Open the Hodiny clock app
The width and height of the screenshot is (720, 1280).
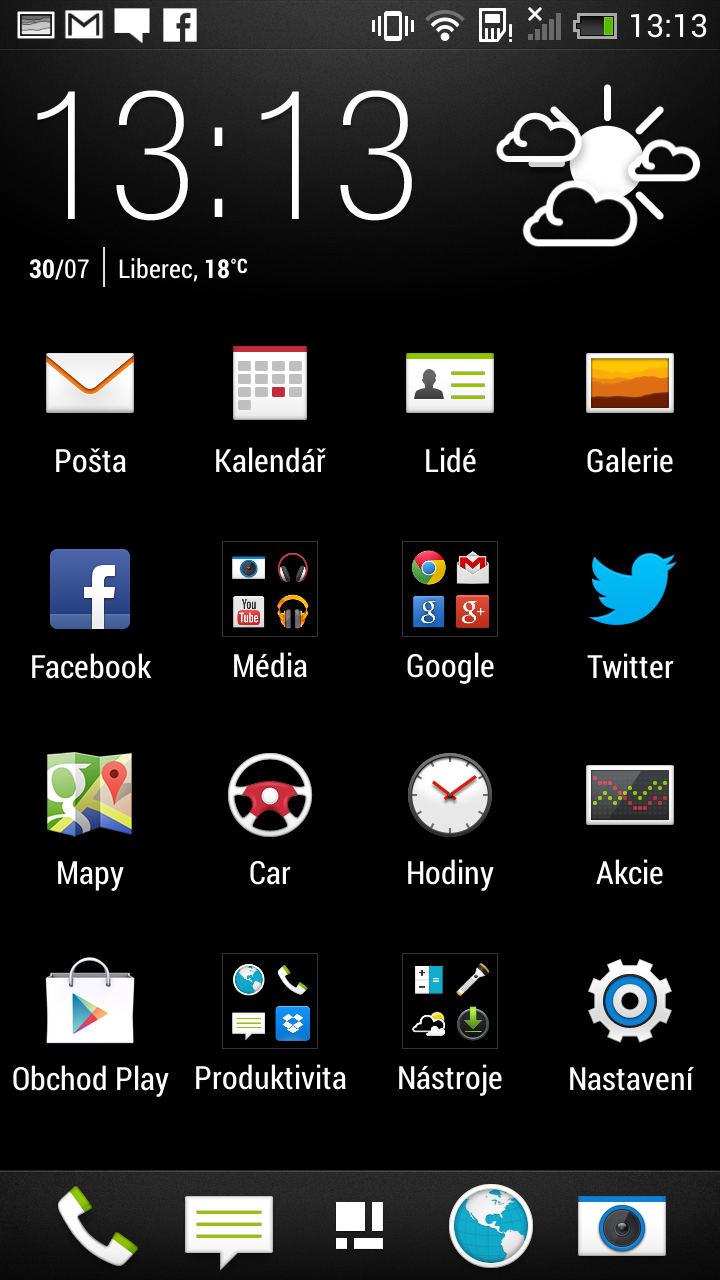tap(450, 795)
